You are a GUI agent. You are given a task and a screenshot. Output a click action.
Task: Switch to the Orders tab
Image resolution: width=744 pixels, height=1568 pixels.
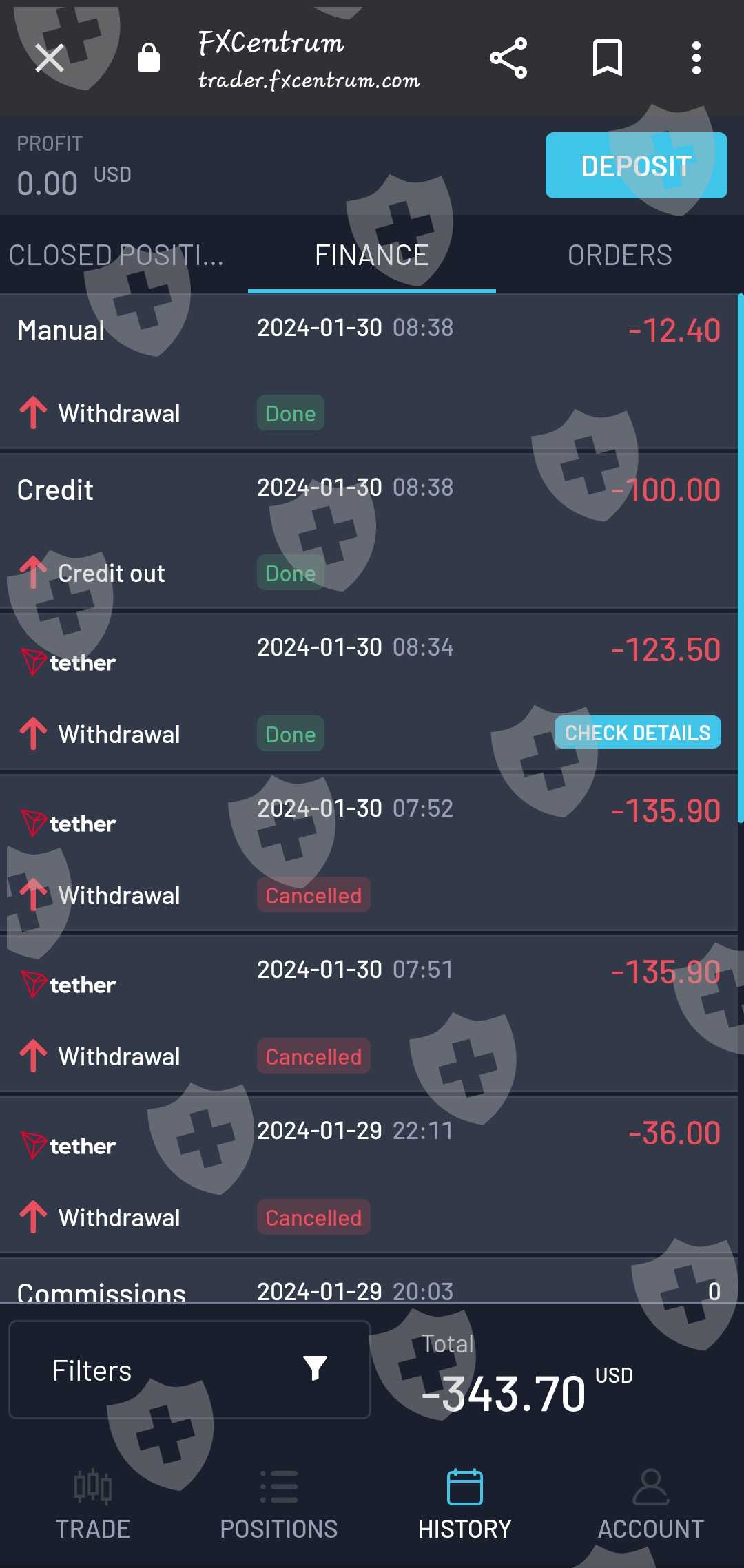coord(619,255)
